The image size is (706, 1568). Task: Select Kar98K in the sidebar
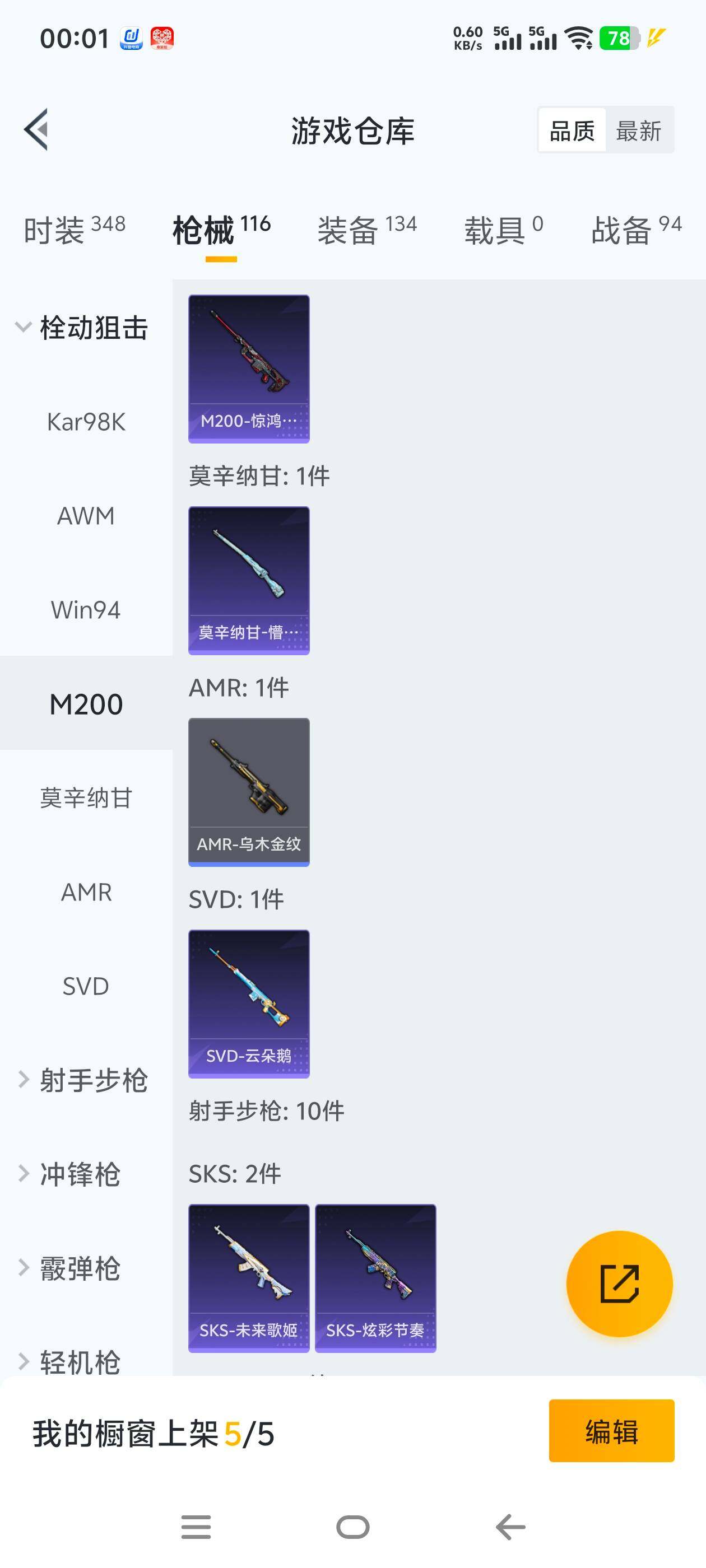(86, 422)
